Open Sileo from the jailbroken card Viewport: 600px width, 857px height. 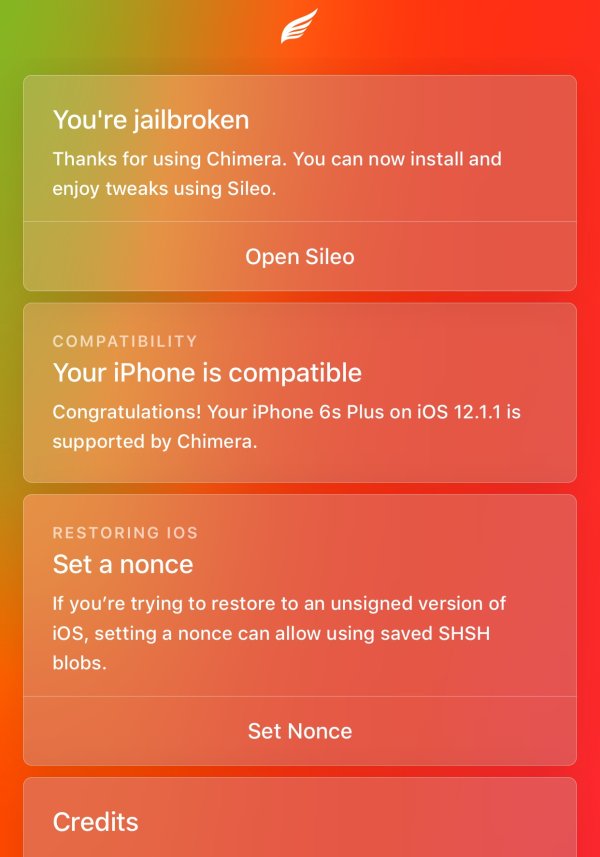click(300, 257)
